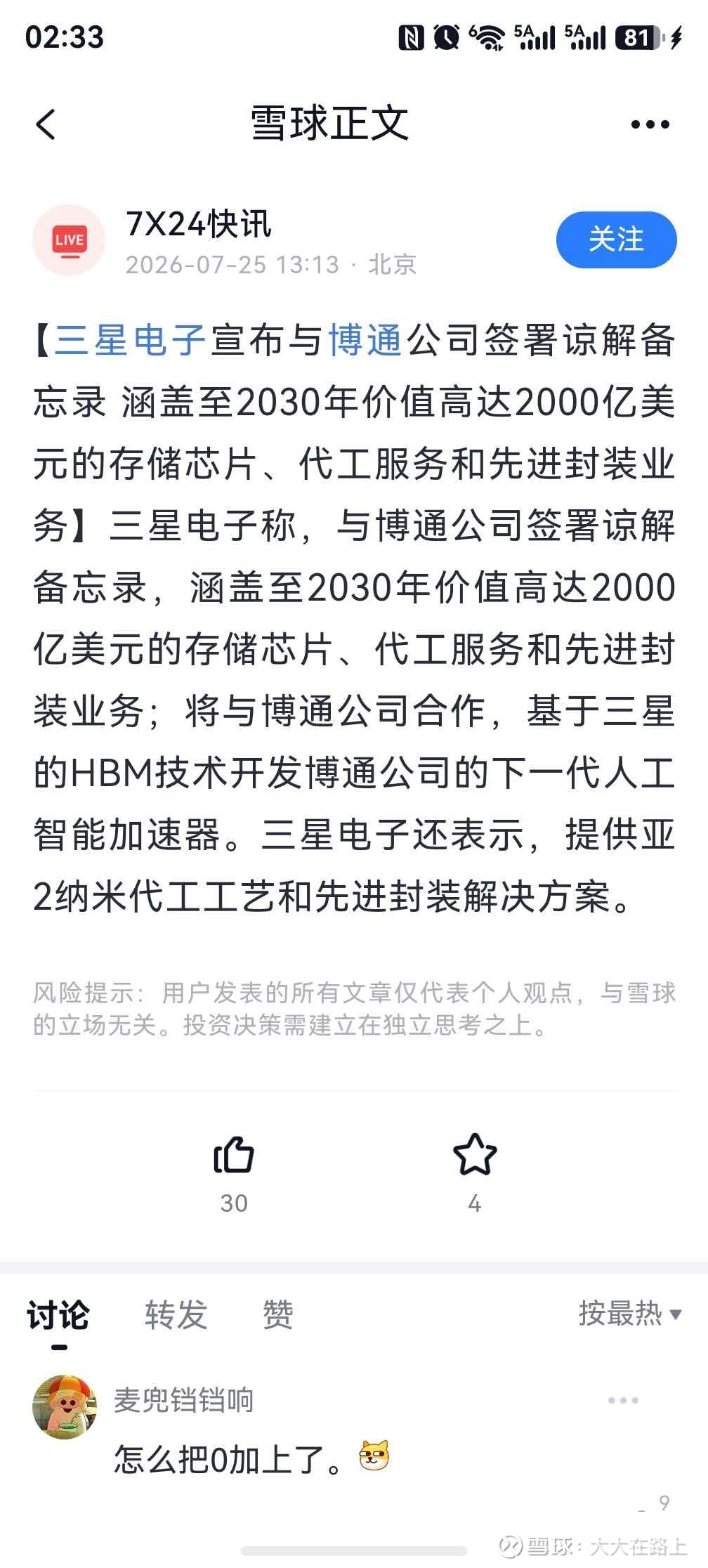
Task: Switch to the 转发 tab
Action: (x=176, y=1315)
